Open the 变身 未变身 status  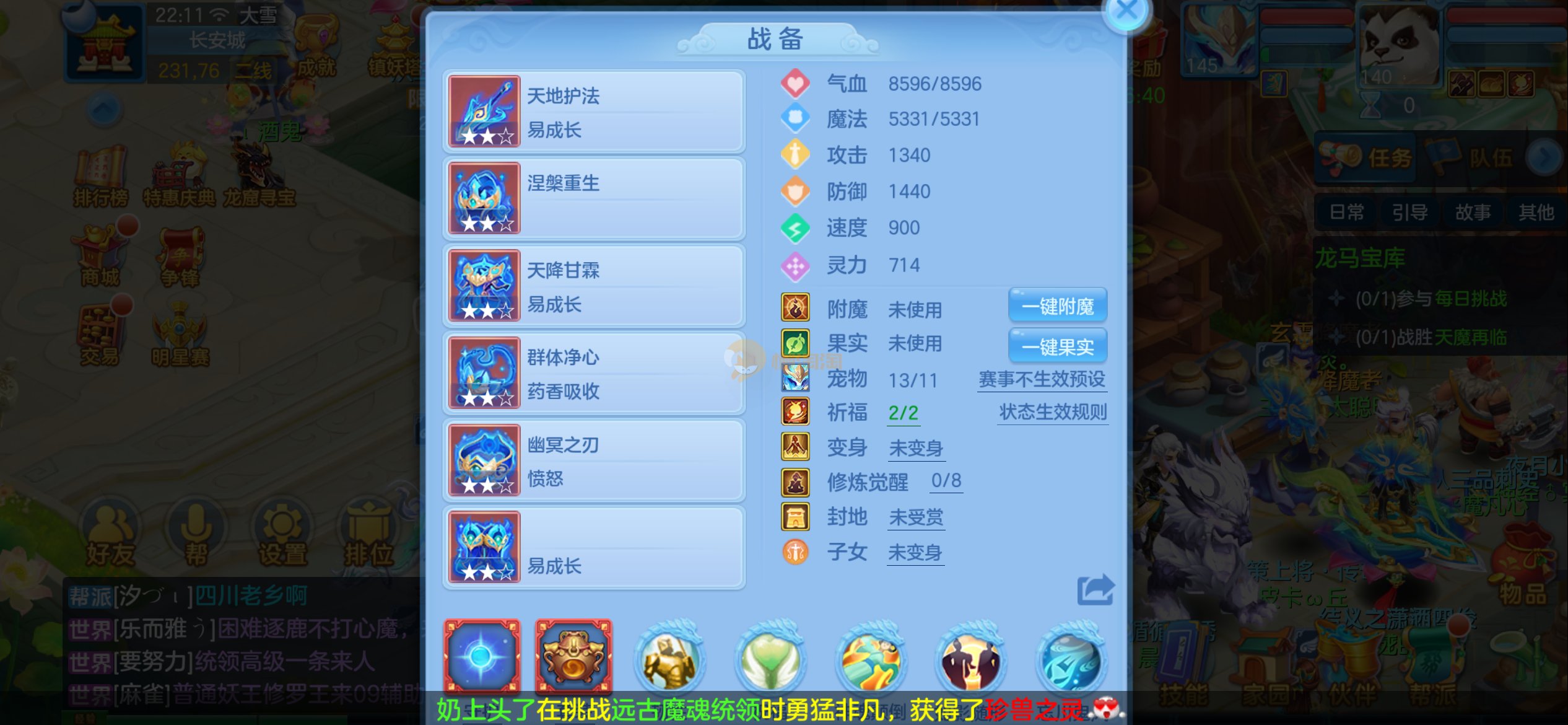tap(915, 448)
